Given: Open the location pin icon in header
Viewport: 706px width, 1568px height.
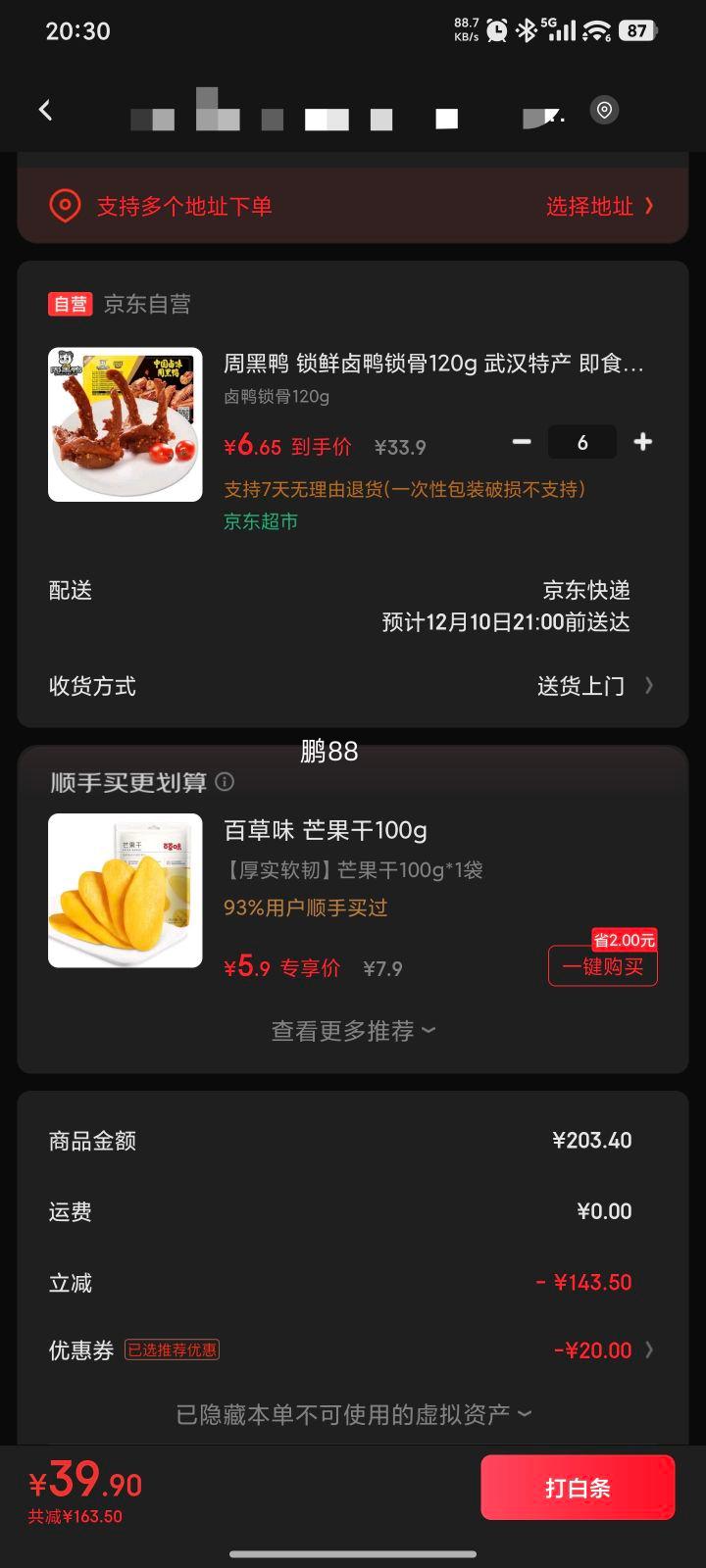Looking at the screenshot, I should tap(604, 110).
